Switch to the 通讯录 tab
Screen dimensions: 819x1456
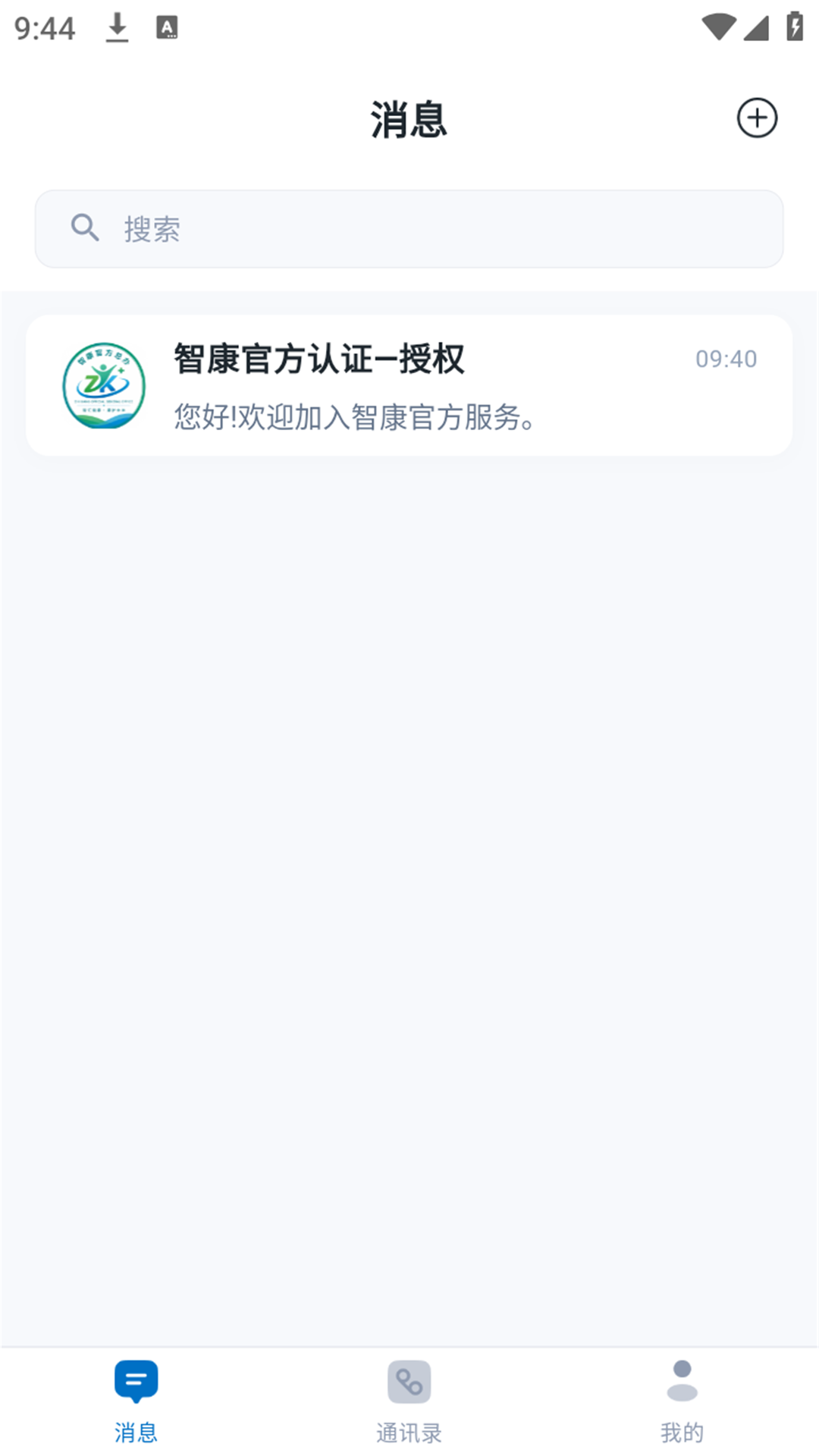coord(409,1401)
